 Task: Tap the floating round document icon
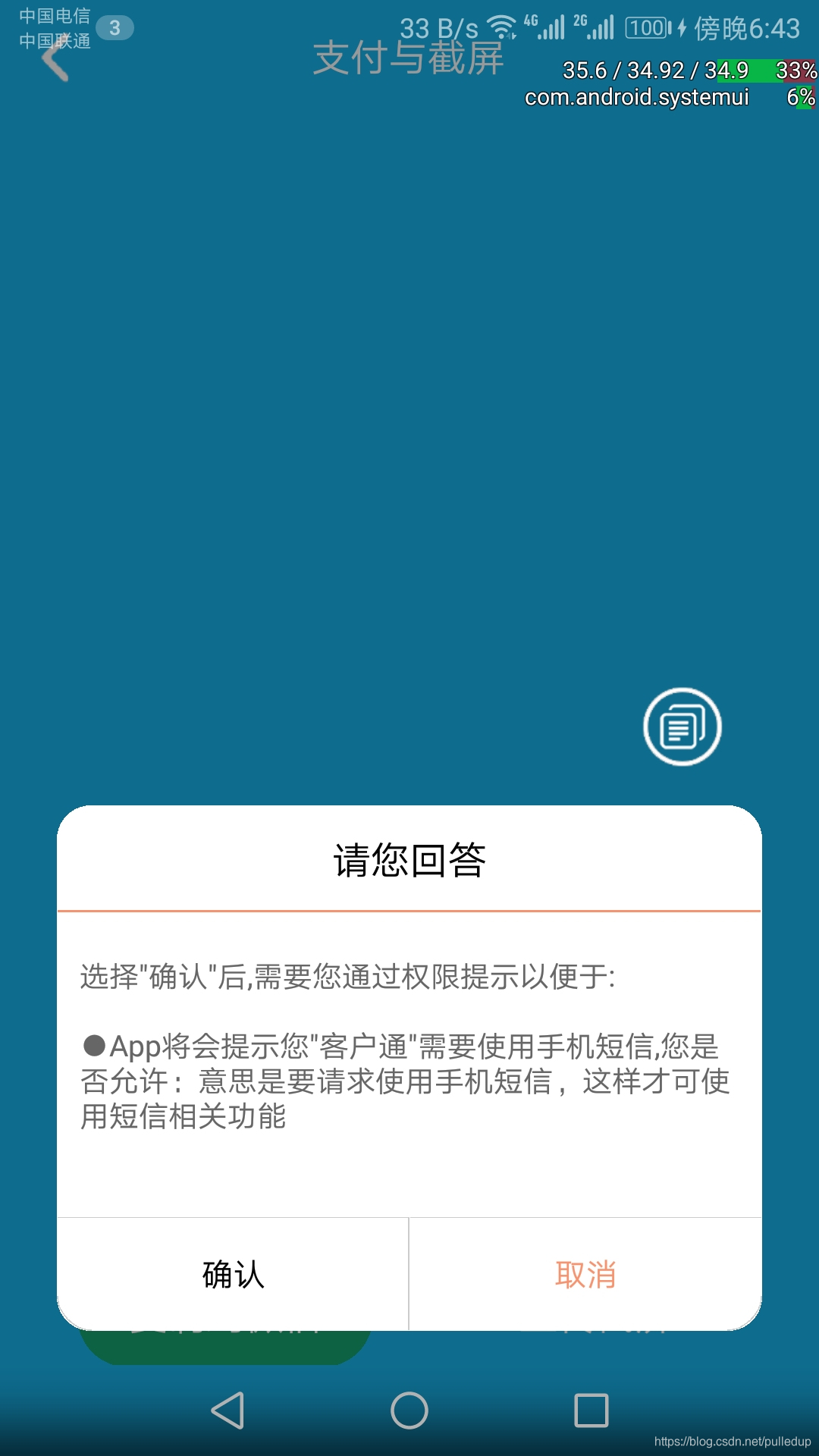(682, 726)
